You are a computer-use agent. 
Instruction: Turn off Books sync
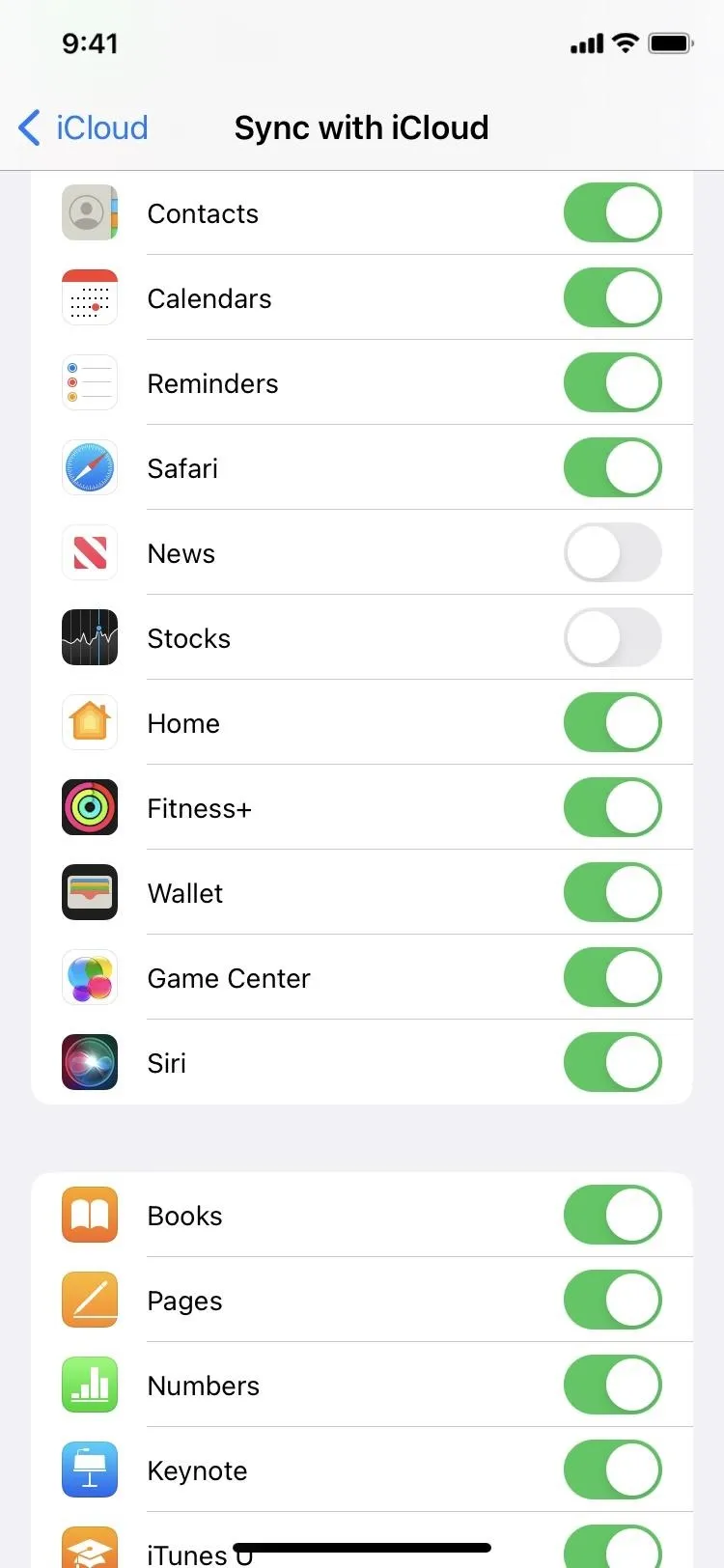[613, 1216]
